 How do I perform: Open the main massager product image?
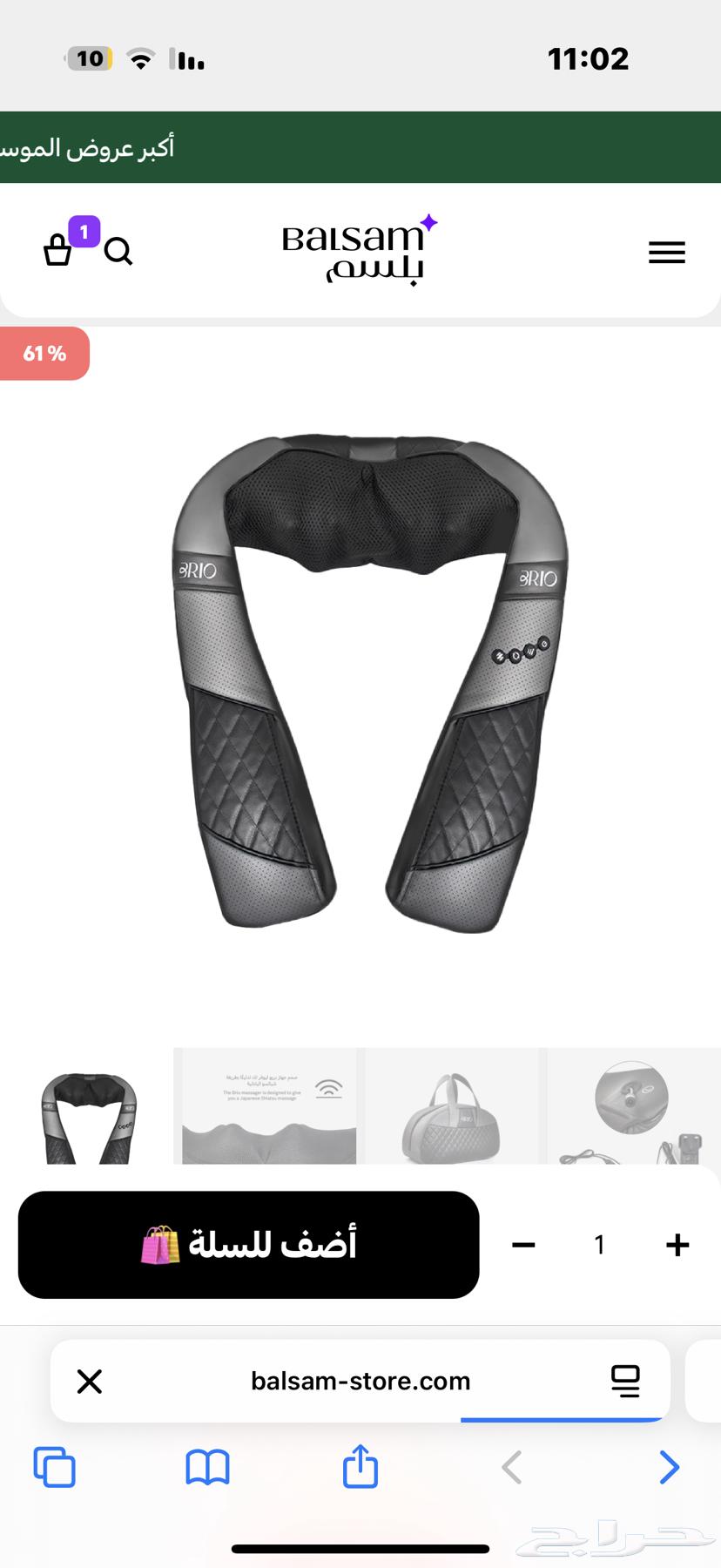pyautogui.click(x=370, y=684)
